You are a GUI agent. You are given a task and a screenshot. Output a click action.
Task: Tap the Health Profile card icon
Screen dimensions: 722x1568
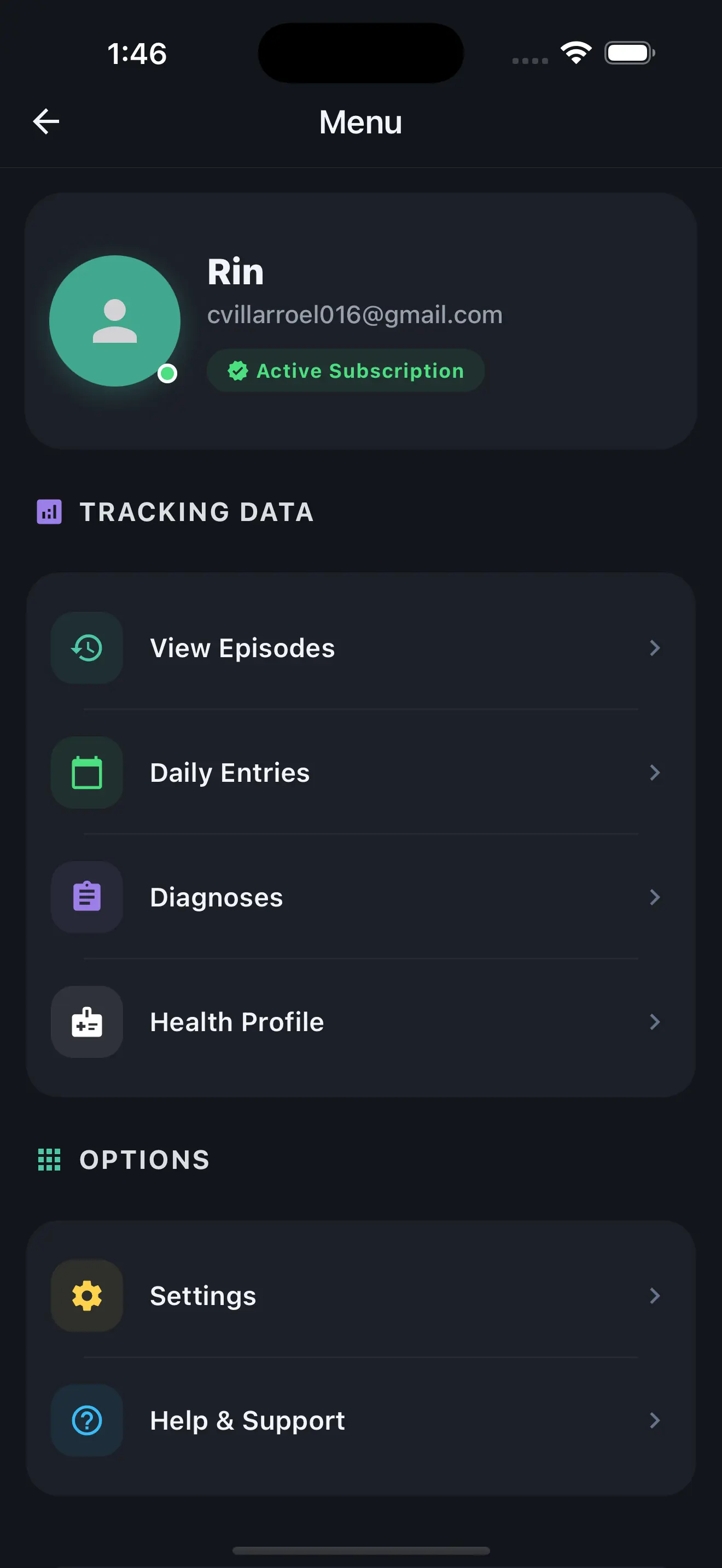[x=86, y=1022]
